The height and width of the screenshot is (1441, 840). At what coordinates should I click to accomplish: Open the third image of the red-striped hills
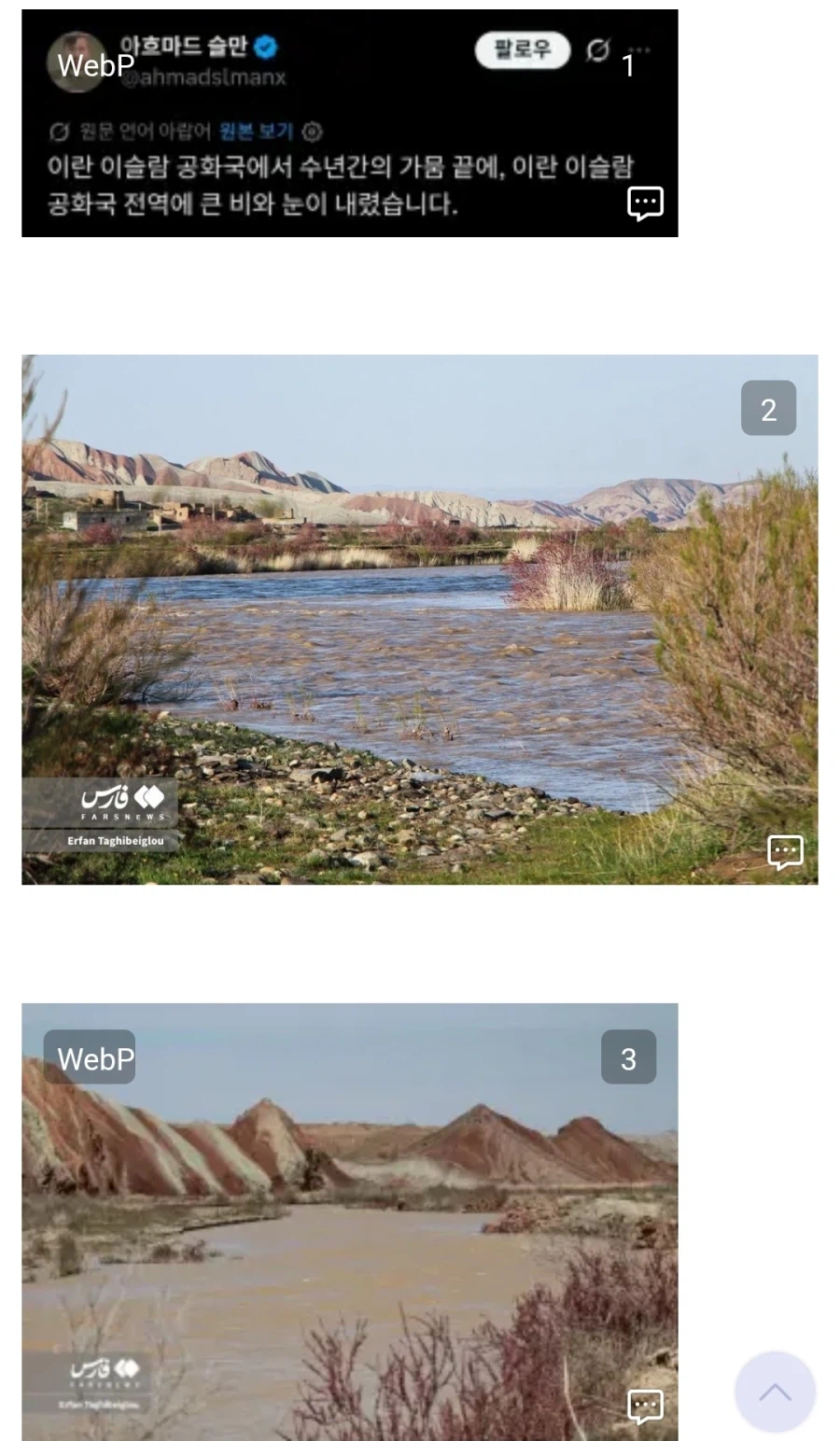tap(350, 1222)
